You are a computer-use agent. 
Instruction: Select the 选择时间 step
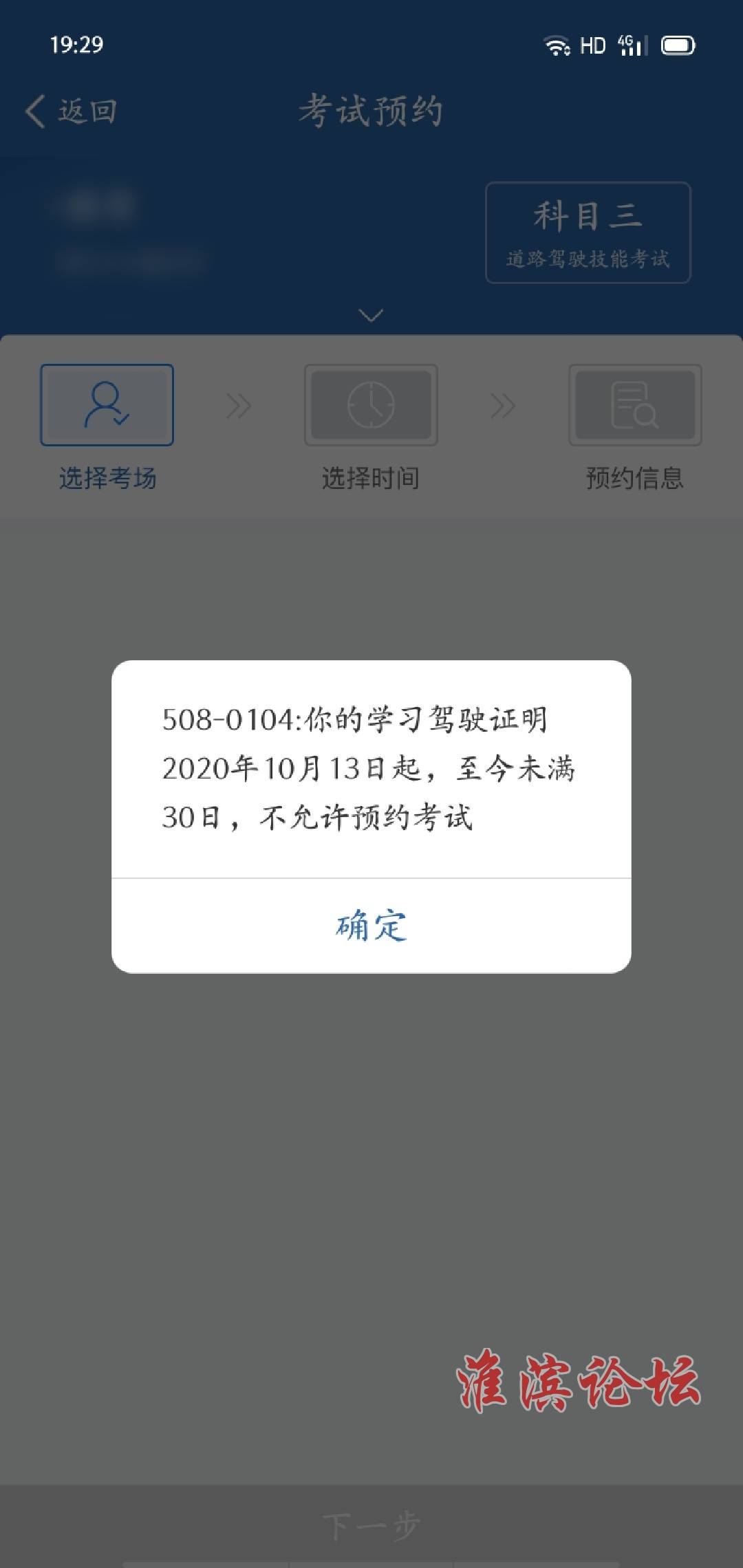coord(371,428)
